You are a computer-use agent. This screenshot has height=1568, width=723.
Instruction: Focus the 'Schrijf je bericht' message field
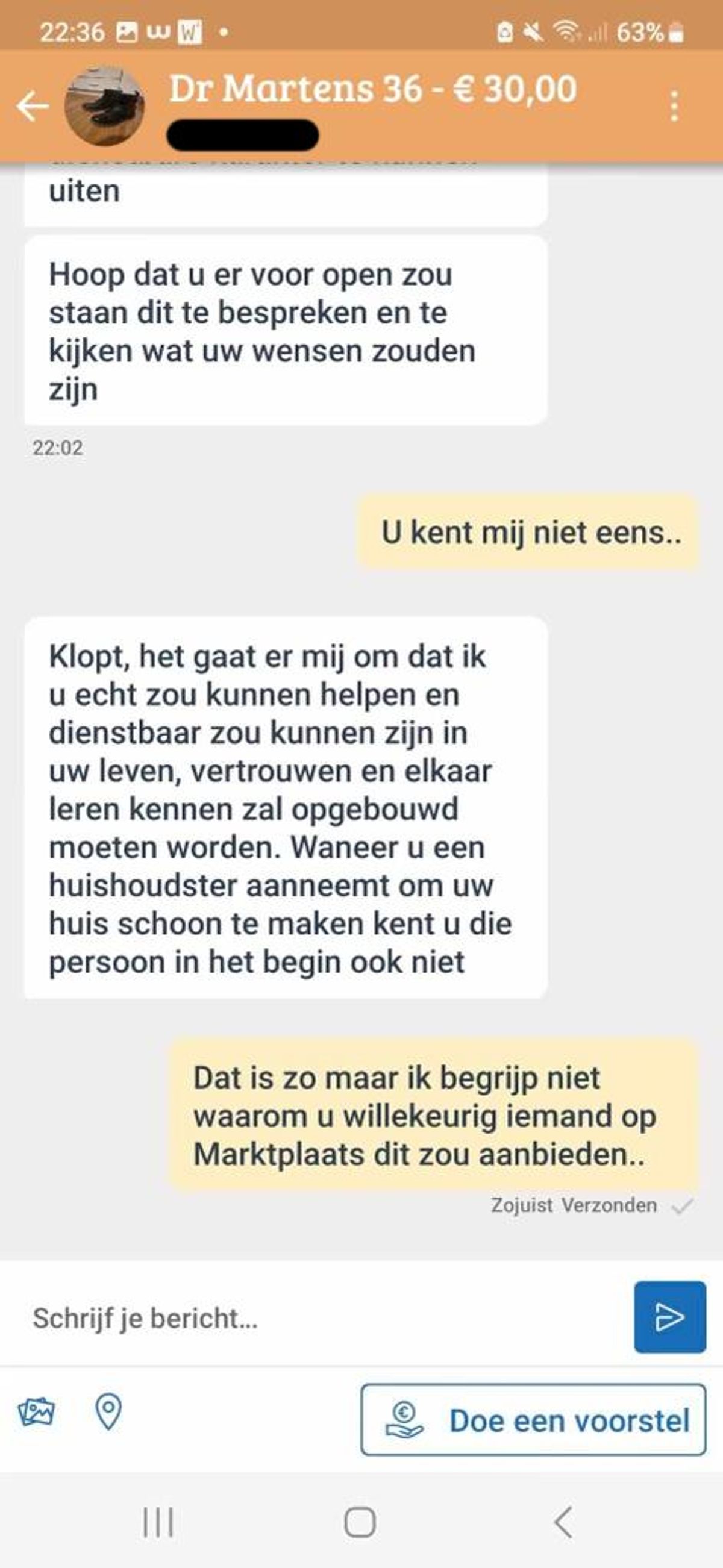pyautogui.click(x=316, y=1319)
